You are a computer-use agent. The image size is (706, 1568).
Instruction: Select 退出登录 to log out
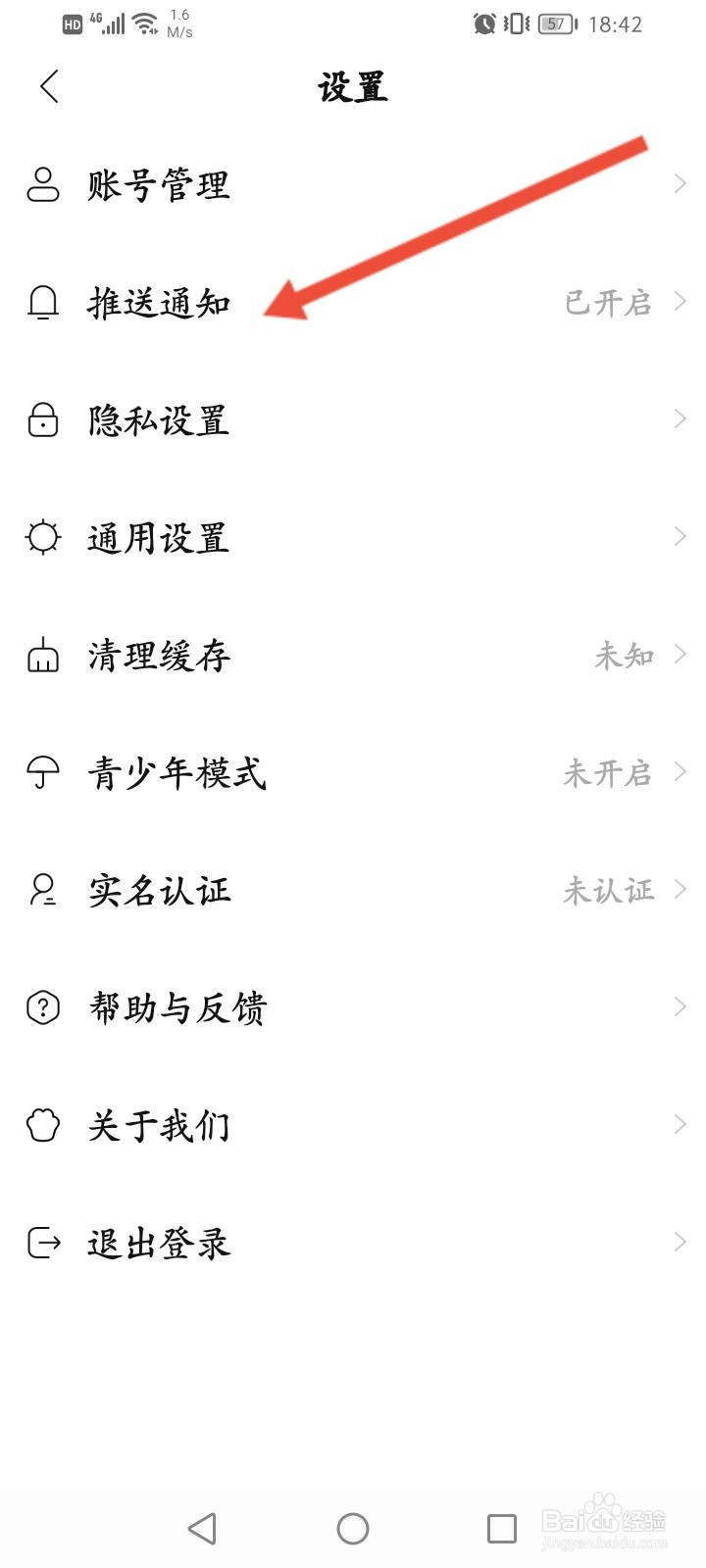[x=353, y=1243]
